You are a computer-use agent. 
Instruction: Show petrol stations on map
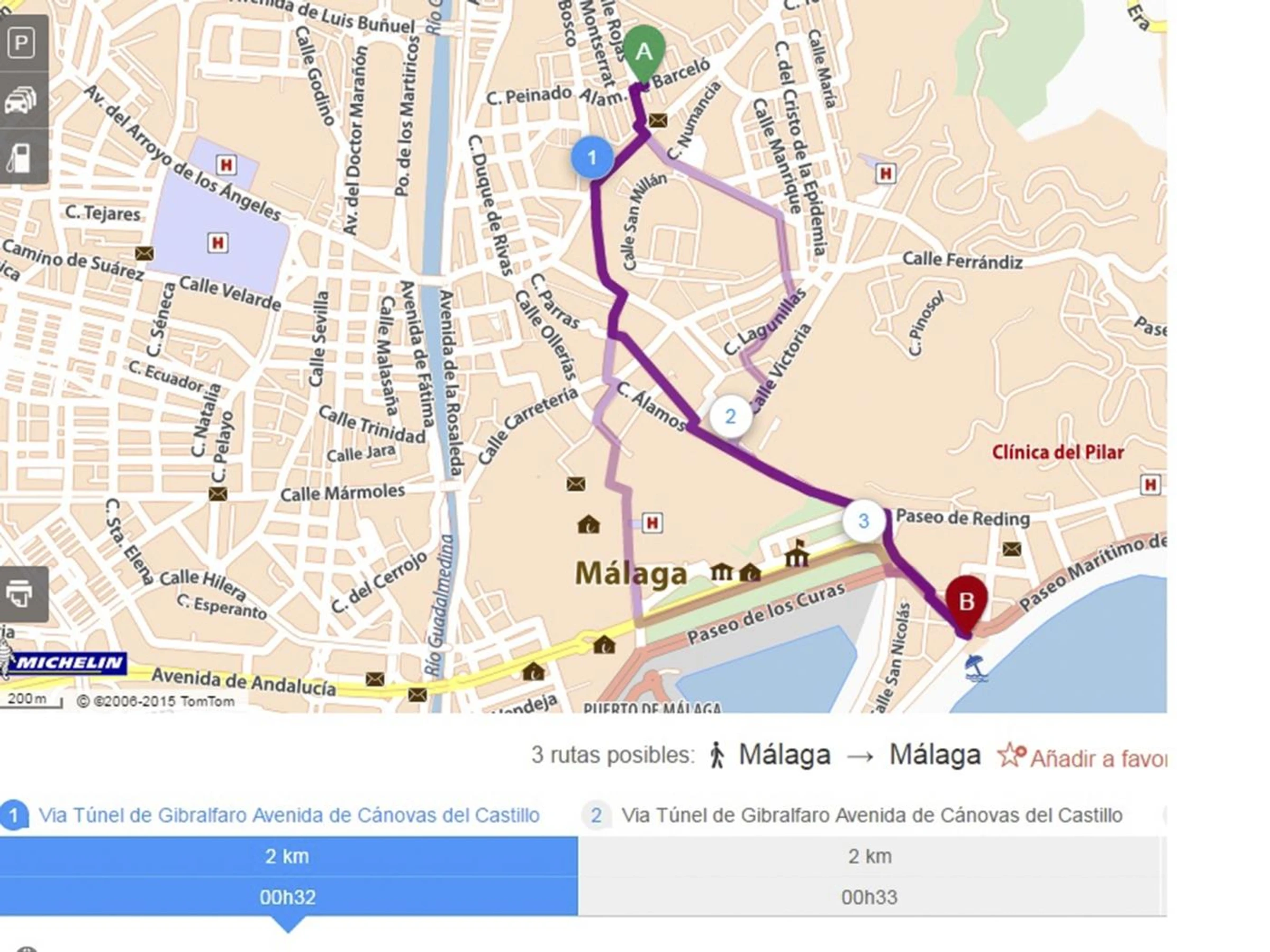pyautogui.click(x=21, y=157)
